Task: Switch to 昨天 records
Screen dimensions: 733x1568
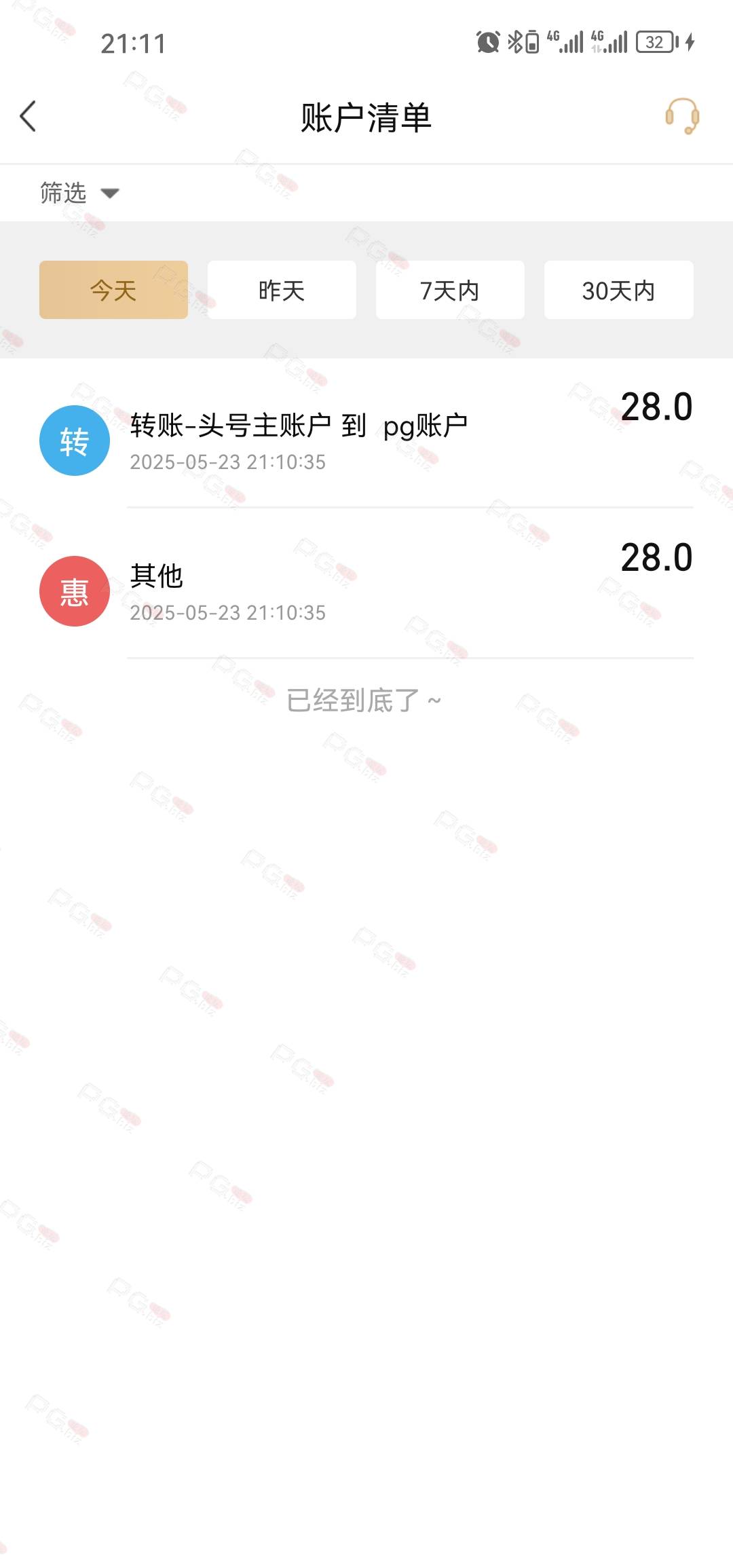Action: (x=282, y=291)
